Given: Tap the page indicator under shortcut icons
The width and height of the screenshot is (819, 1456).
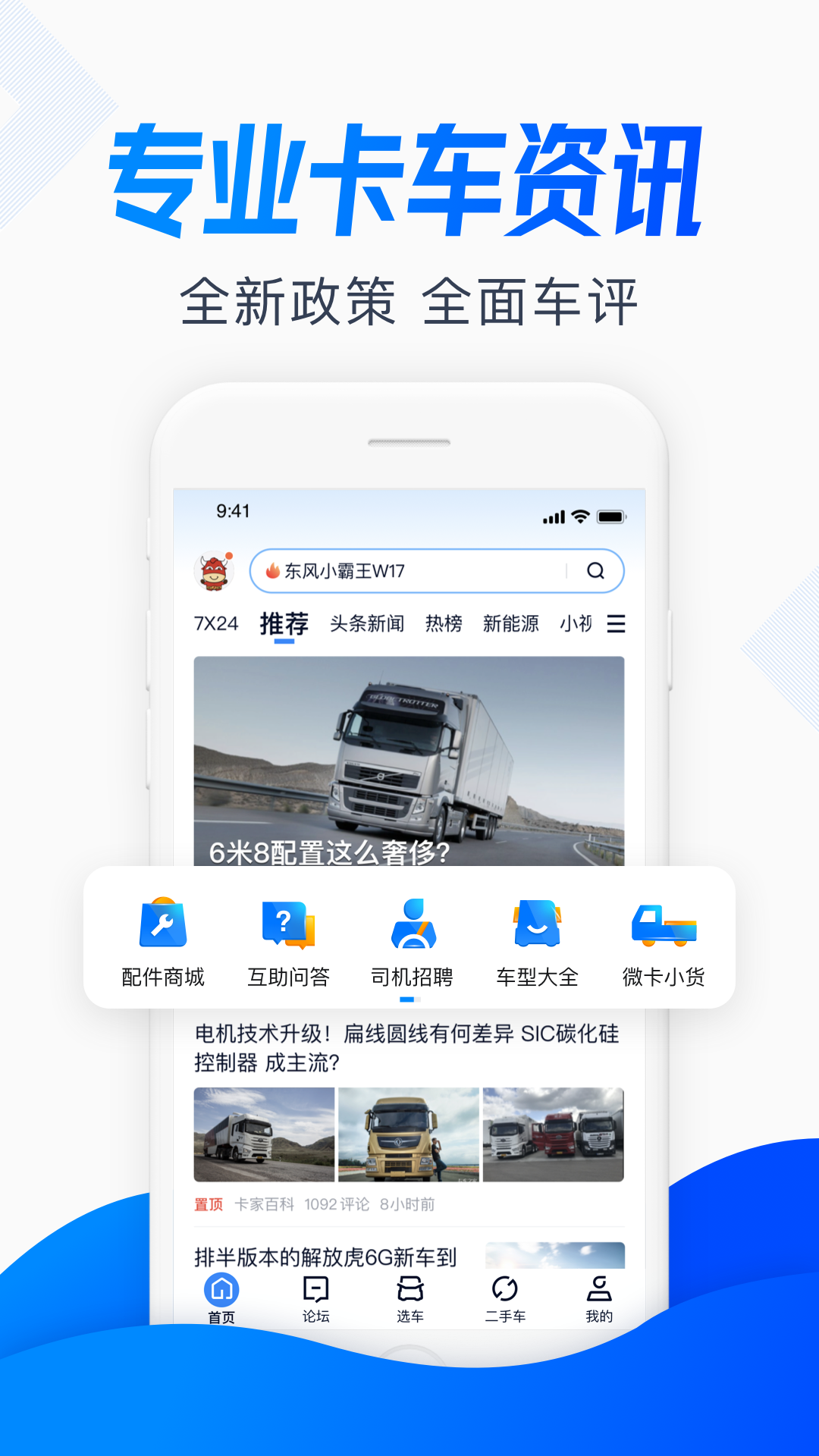Looking at the screenshot, I should coord(409,999).
